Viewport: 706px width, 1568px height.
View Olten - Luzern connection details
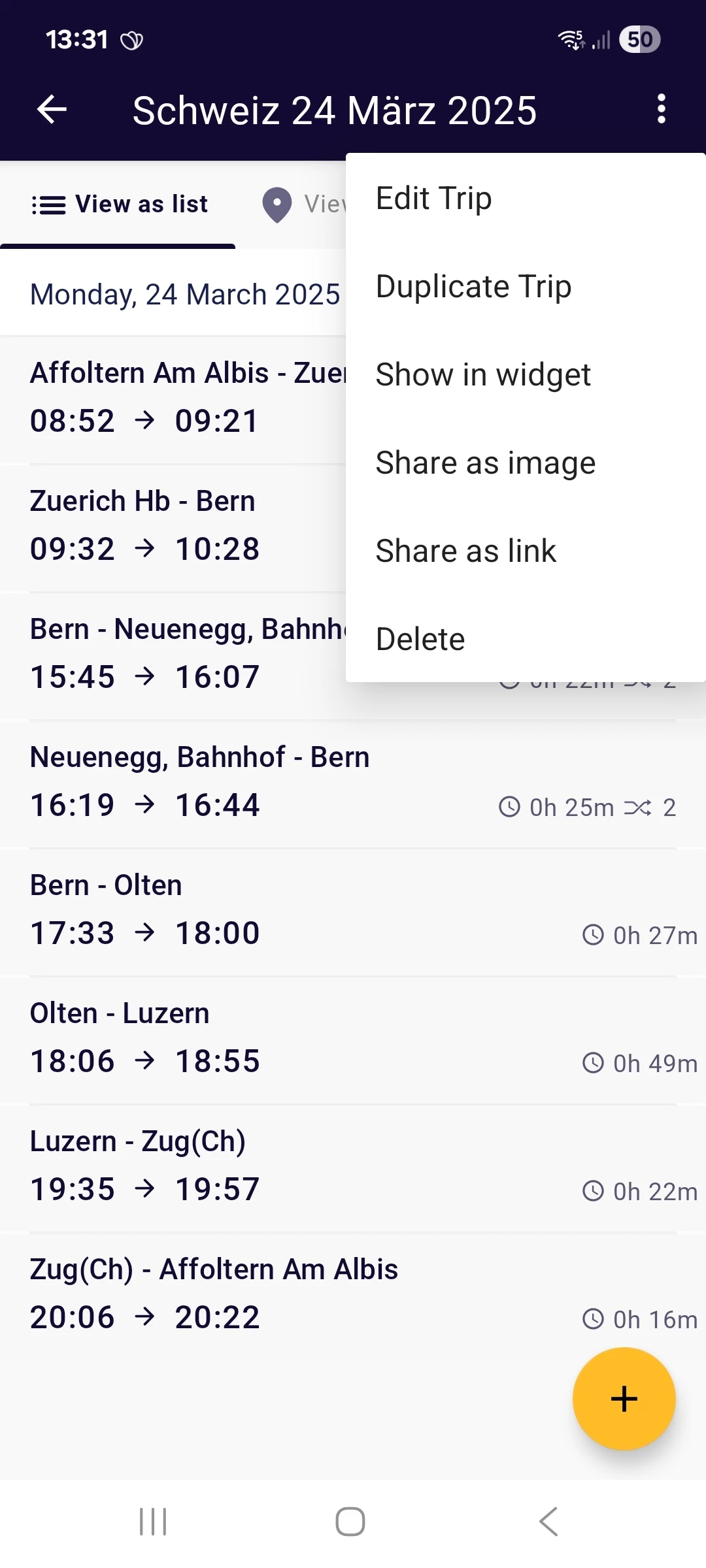tap(261, 1038)
